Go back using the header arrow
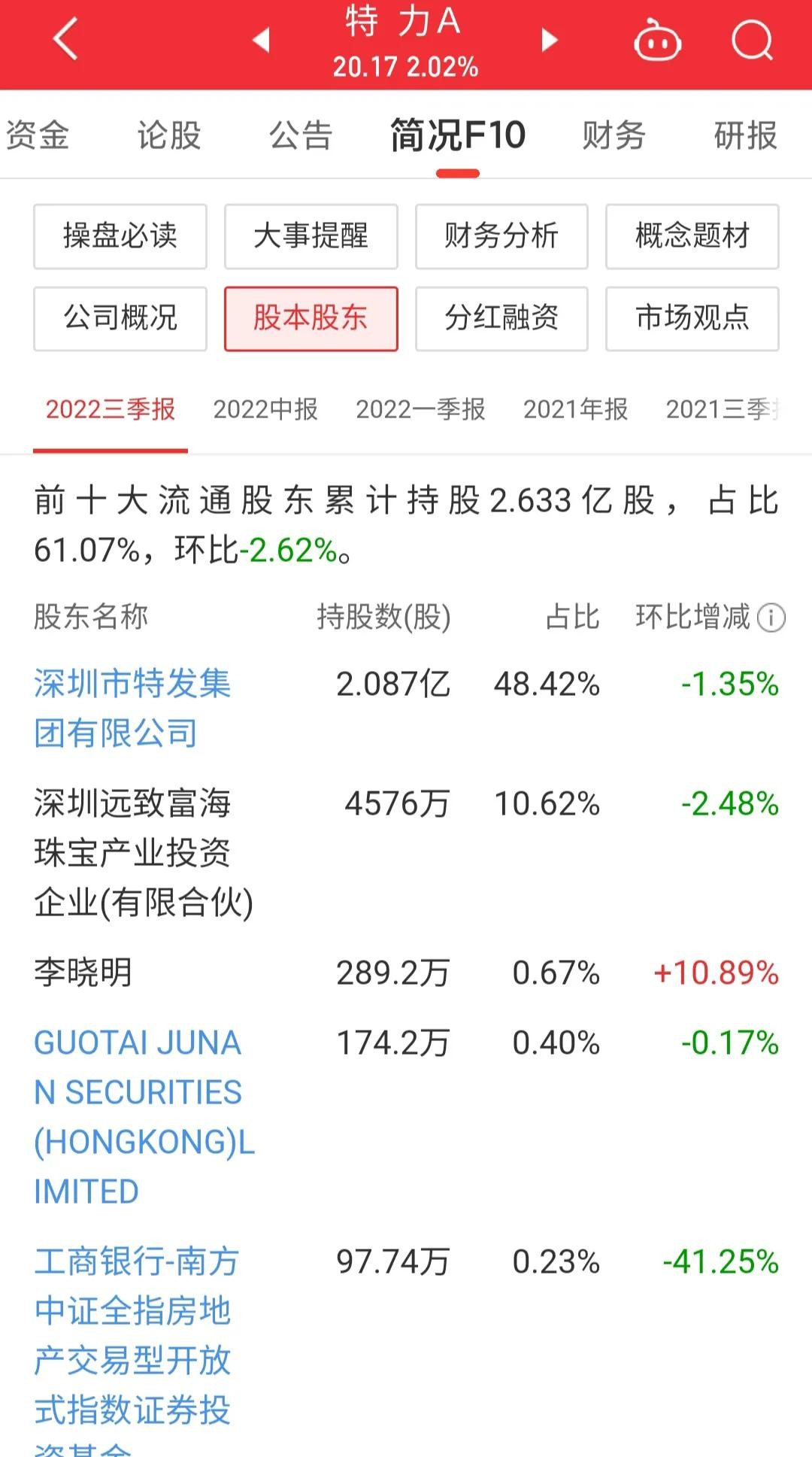 pos(66,39)
